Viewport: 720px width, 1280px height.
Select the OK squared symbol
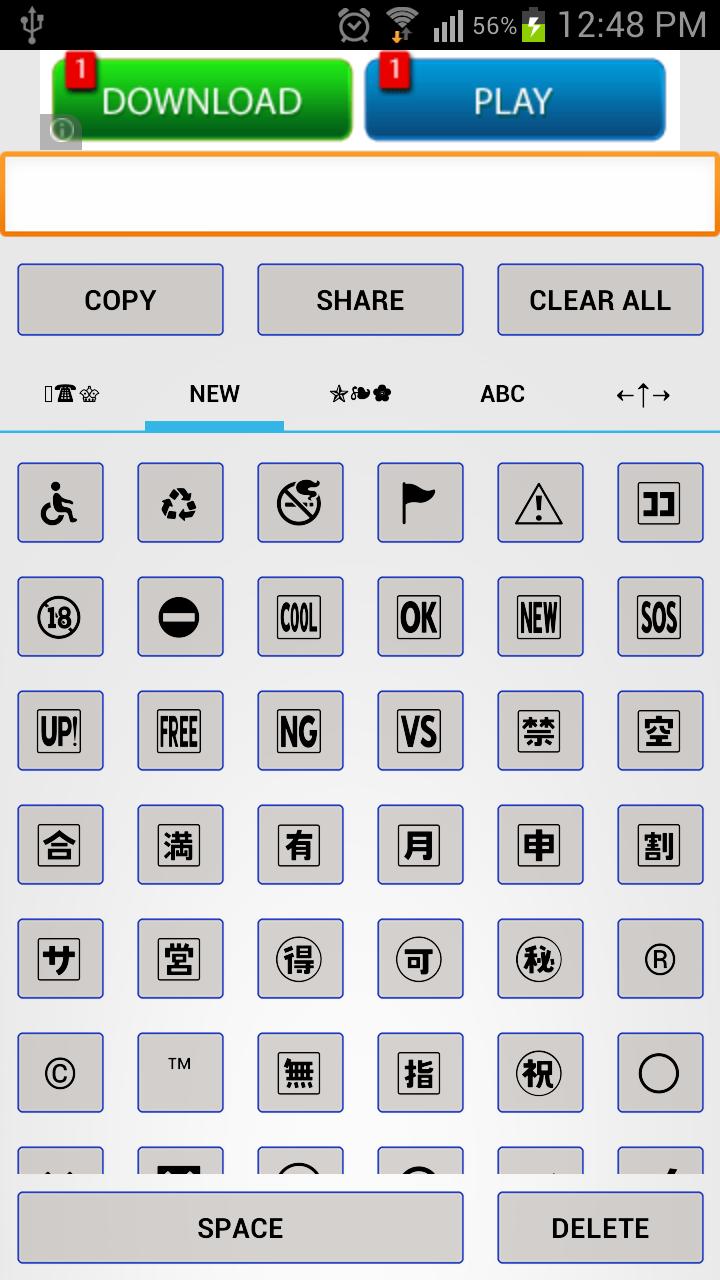[x=420, y=616]
